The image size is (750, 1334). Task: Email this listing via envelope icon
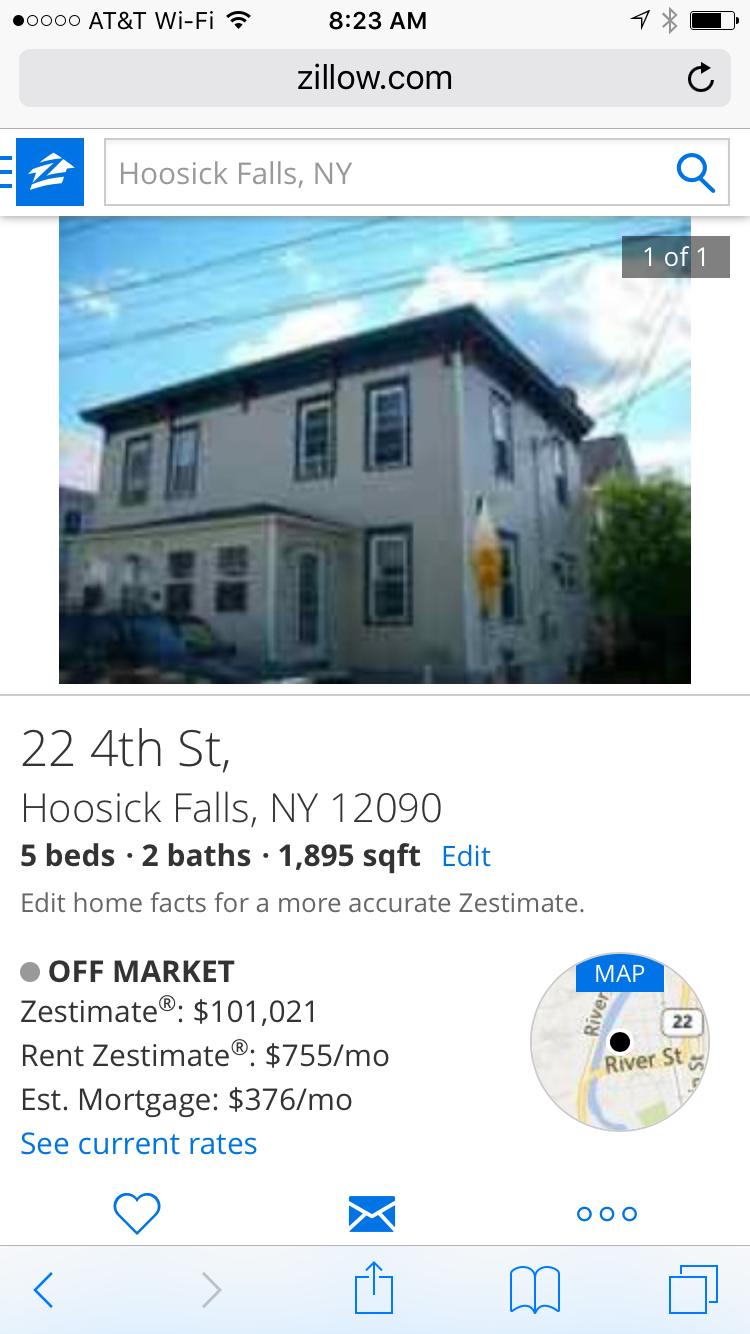372,1214
